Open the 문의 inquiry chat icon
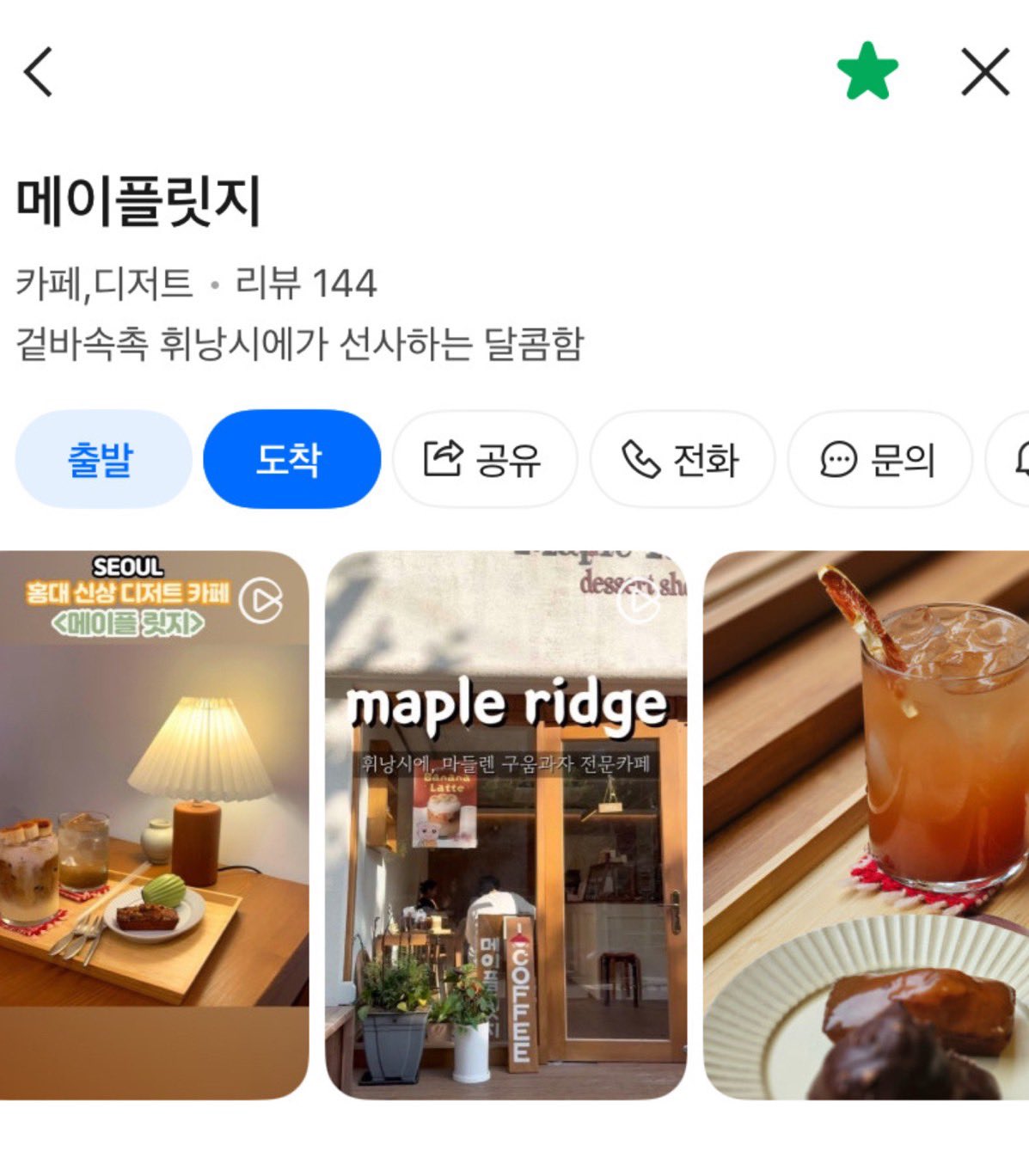Screen dimensions: 1029x1176 [x=838, y=459]
